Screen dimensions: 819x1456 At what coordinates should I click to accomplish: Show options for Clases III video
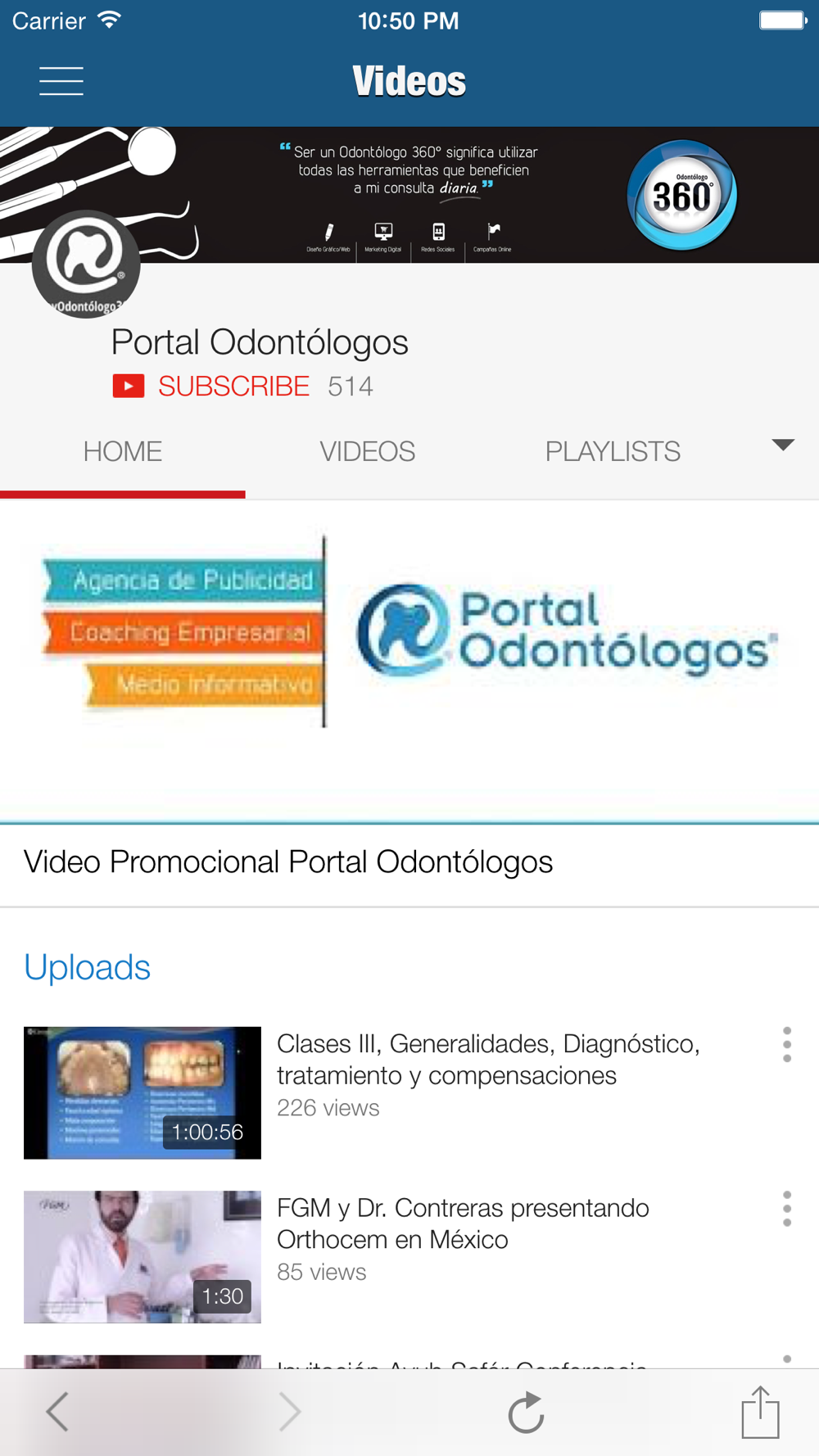[x=787, y=1045]
